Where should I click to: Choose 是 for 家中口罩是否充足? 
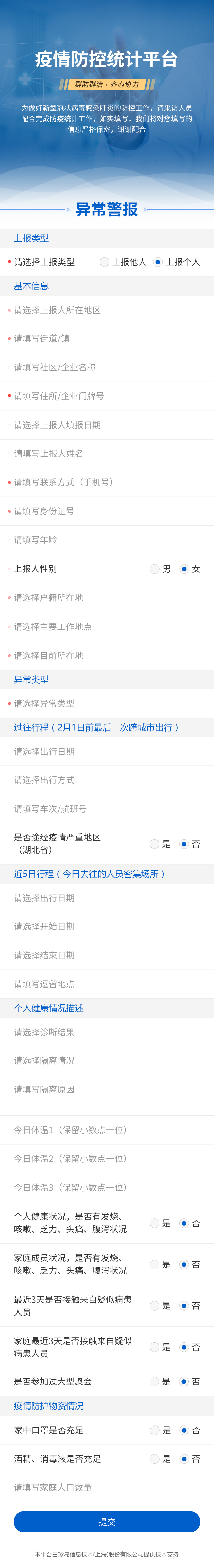pyautogui.click(x=155, y=1430)
